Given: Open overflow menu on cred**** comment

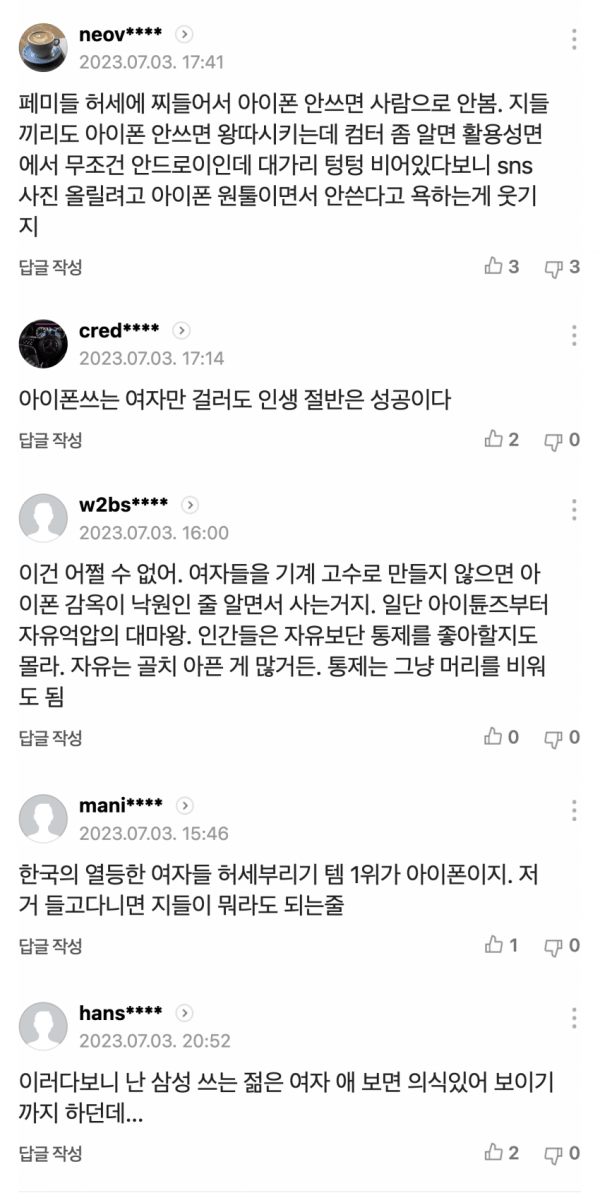Looking at the screenshot, I should point(574,335).
